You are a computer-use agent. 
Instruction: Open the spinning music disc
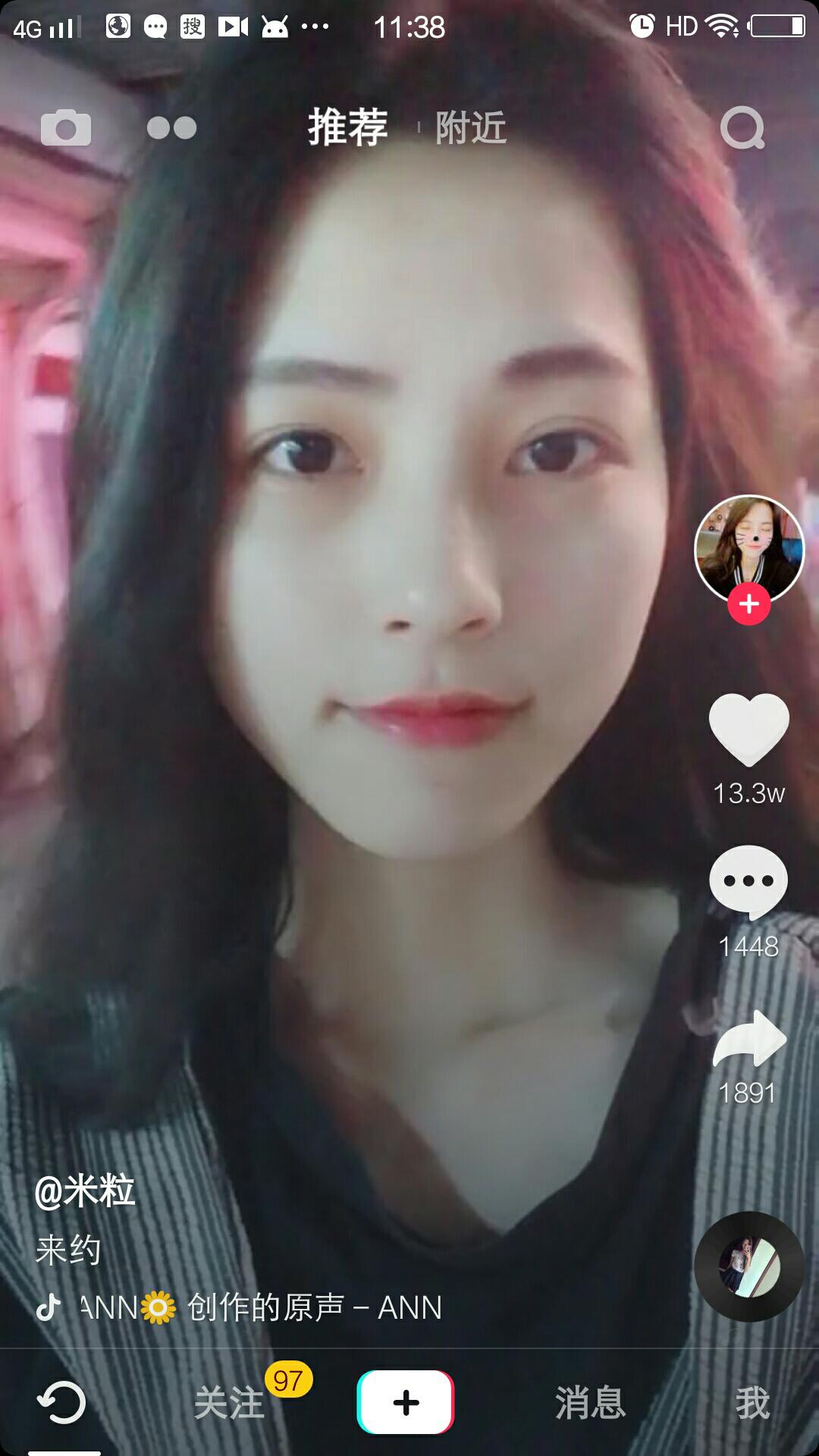[748, 1266]
